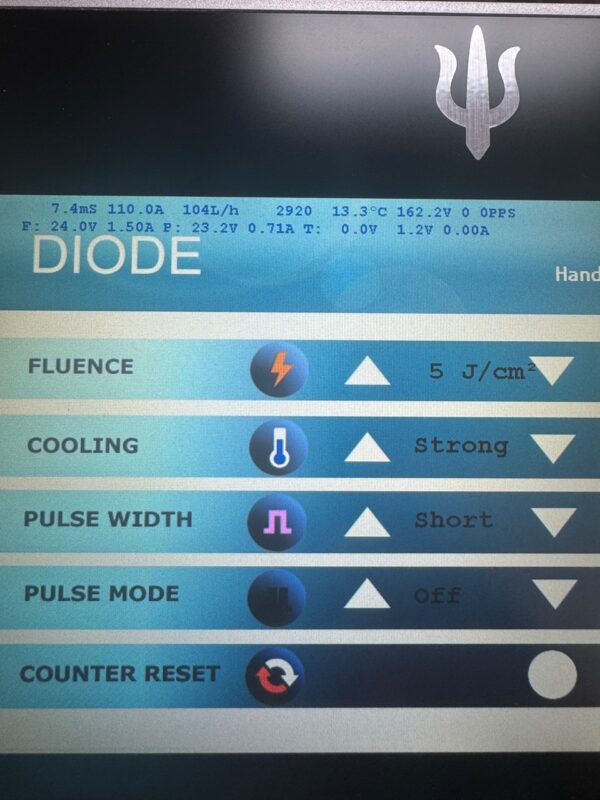Lower the cooling level with down arrow
The width and height of the screenshot is (600, 800).
[553, 448]
